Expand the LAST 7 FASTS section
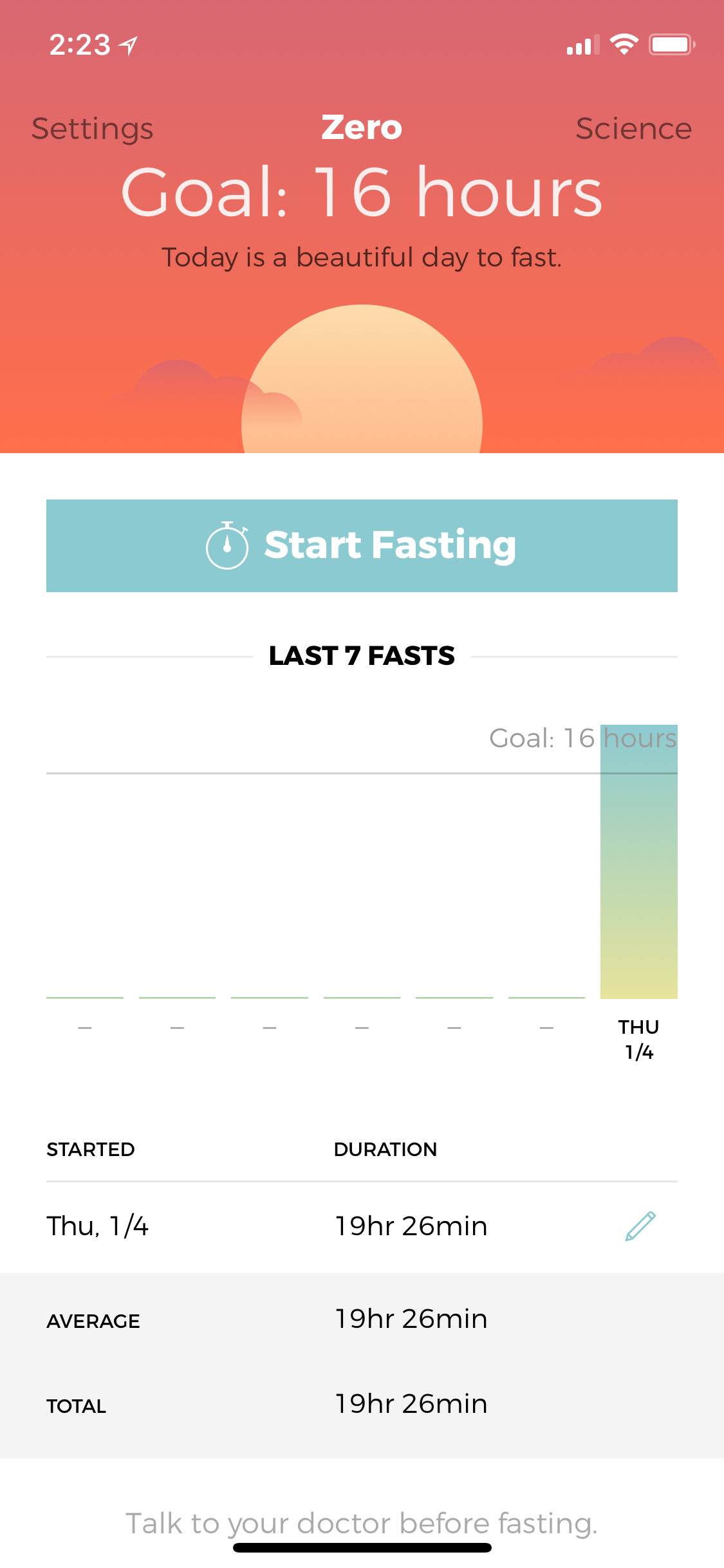 tap(362, 655)
